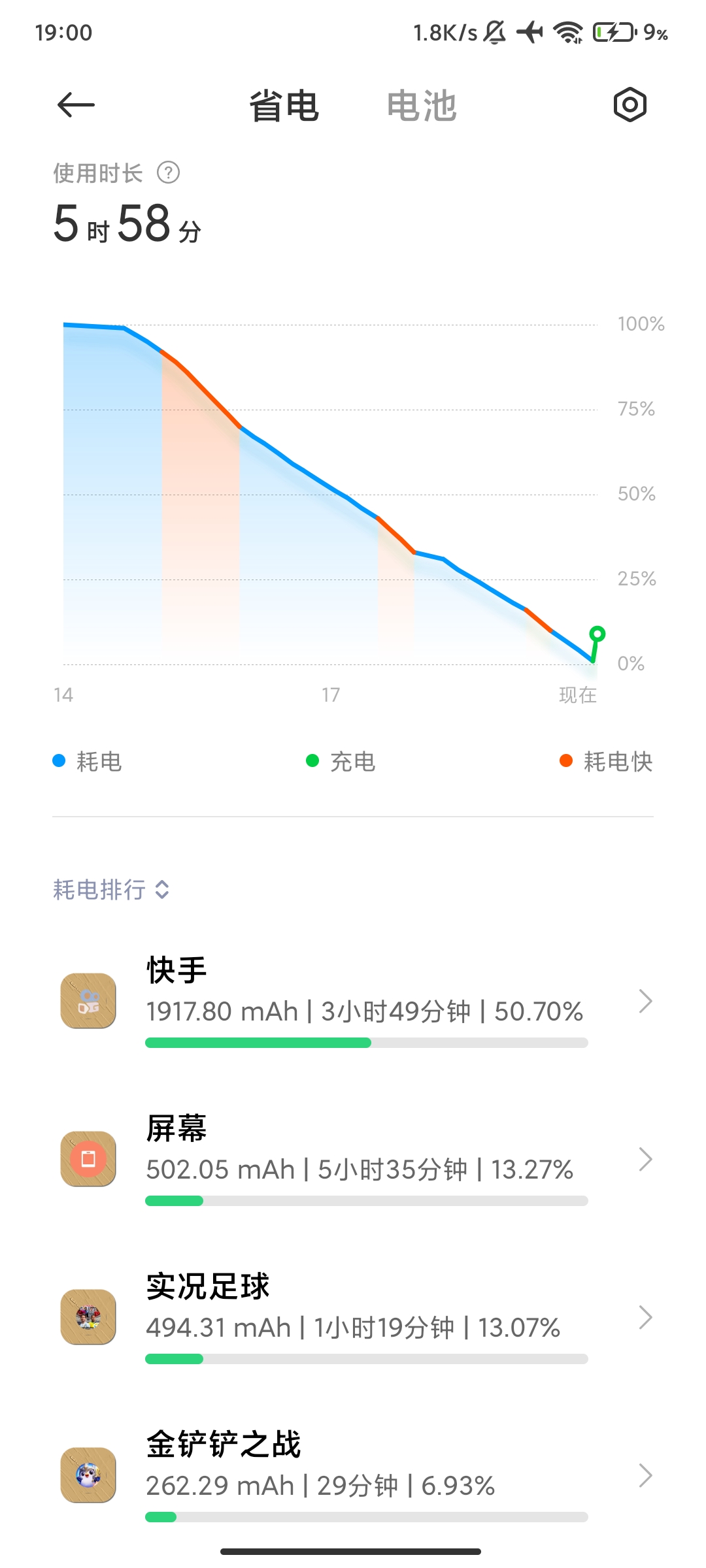Screen dimensions: 706x1568
Task: Open 实况足球 battery usage details
Action: point(353,1317)
